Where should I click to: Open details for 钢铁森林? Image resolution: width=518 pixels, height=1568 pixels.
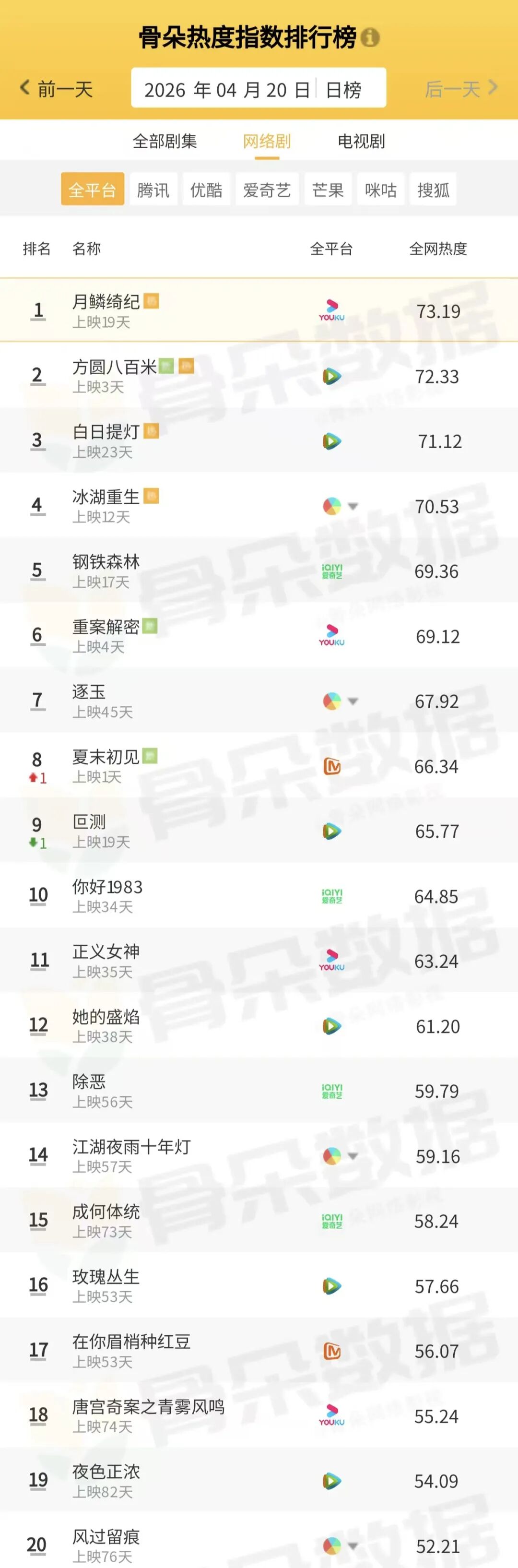coord(106,562)
